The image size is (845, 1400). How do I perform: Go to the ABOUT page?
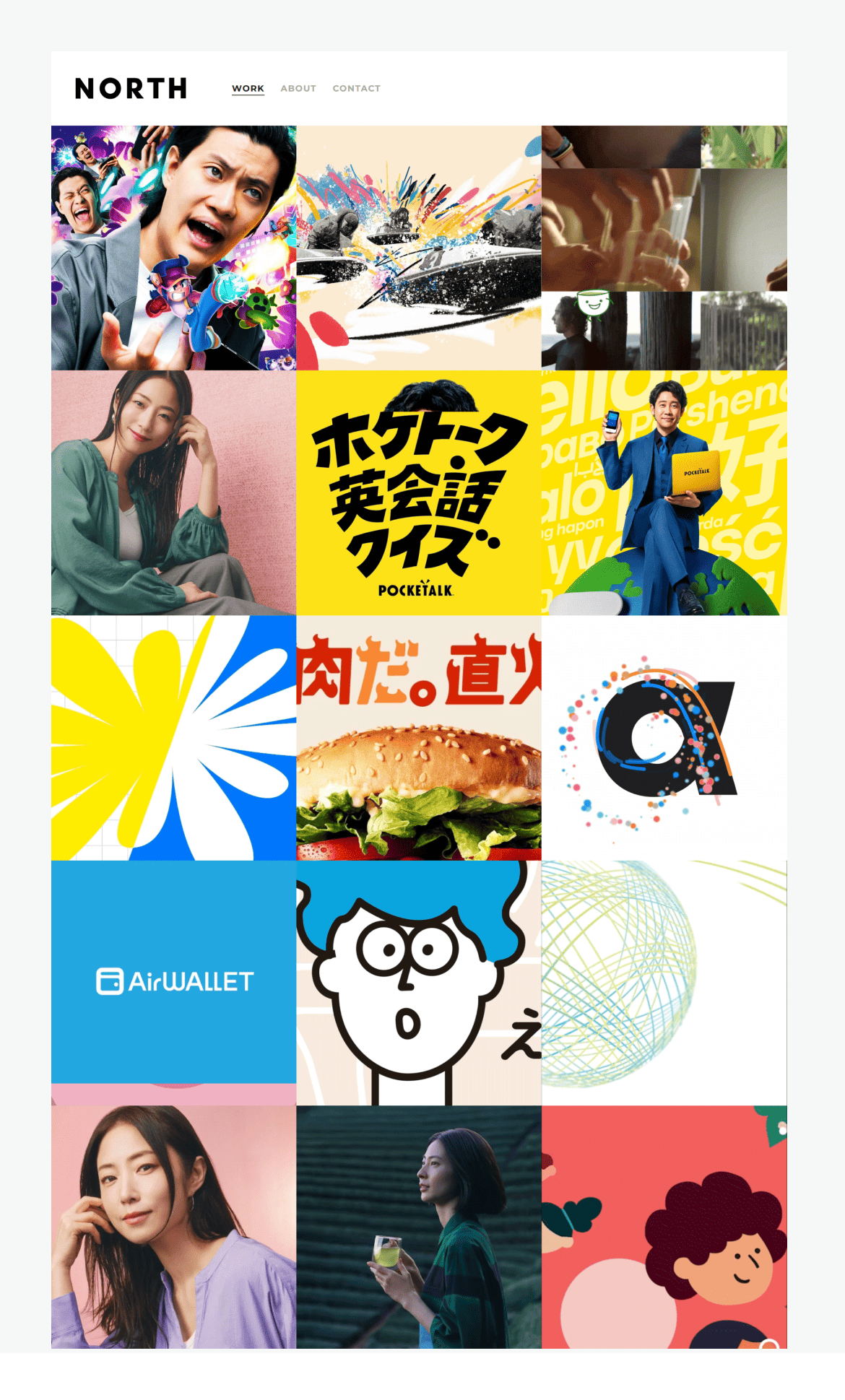[x=298, y=88]
